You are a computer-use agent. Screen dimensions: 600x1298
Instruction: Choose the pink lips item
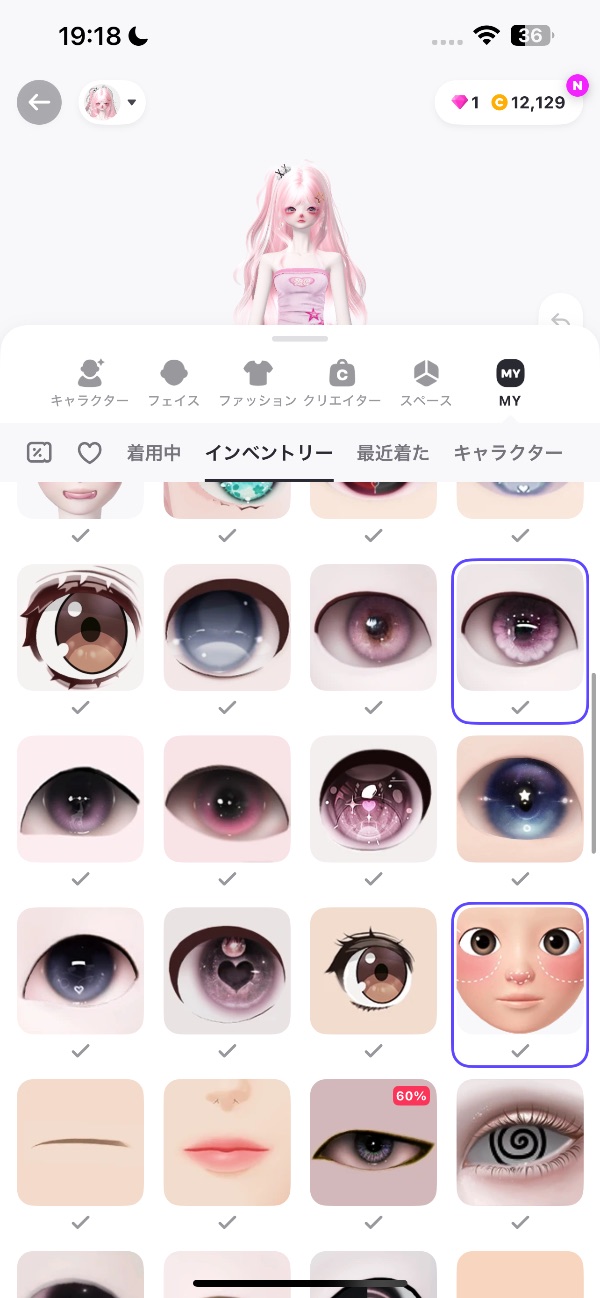tap(227, 1142)
